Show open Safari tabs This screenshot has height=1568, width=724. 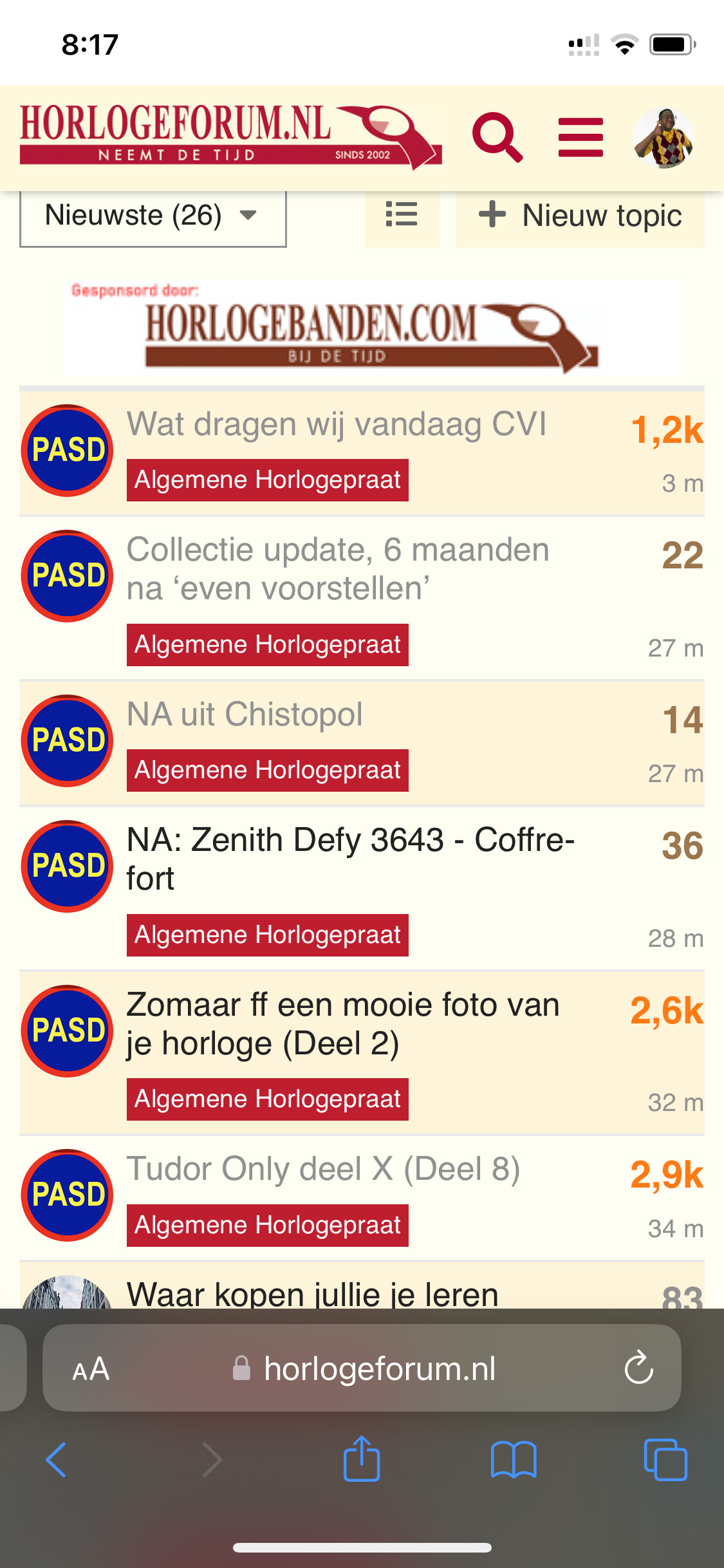click(x=665, y=1459)
